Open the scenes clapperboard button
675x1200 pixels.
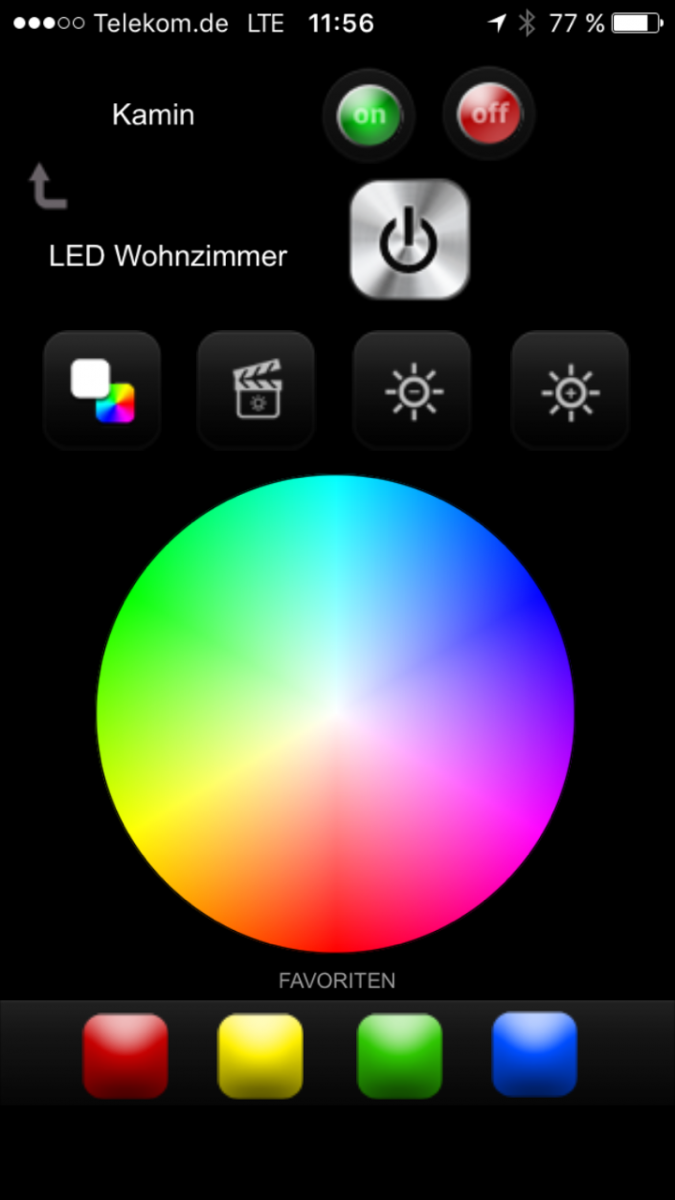[x=256, y=391]
